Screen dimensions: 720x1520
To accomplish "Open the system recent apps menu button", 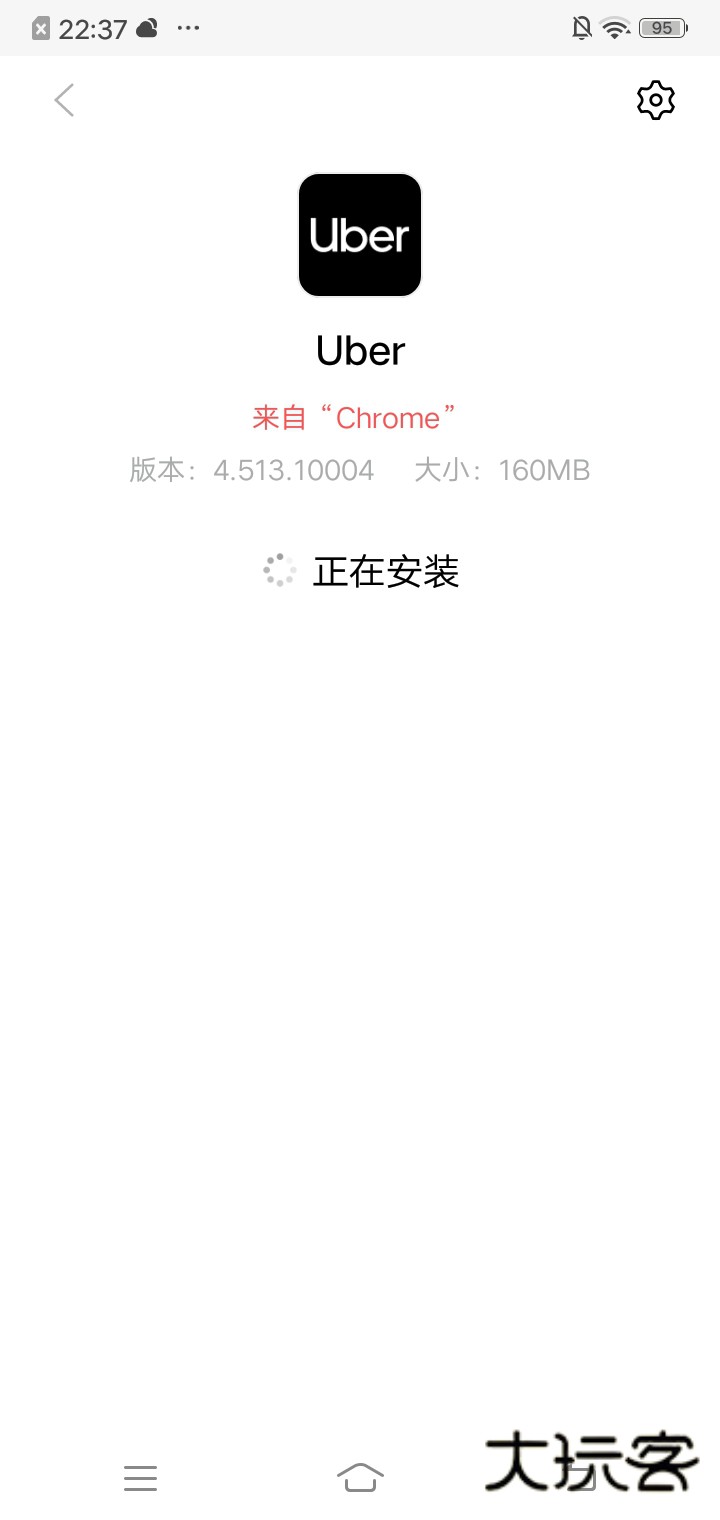I will point(140,1477).
